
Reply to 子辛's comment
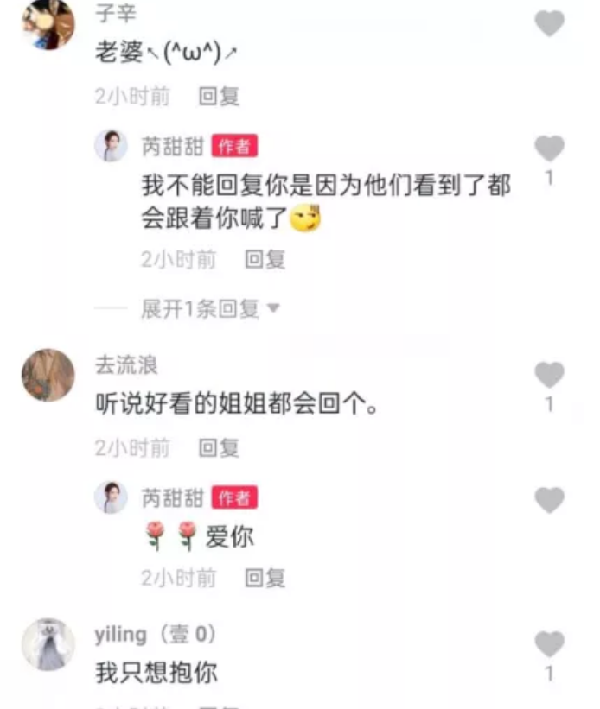pos(218,97)
